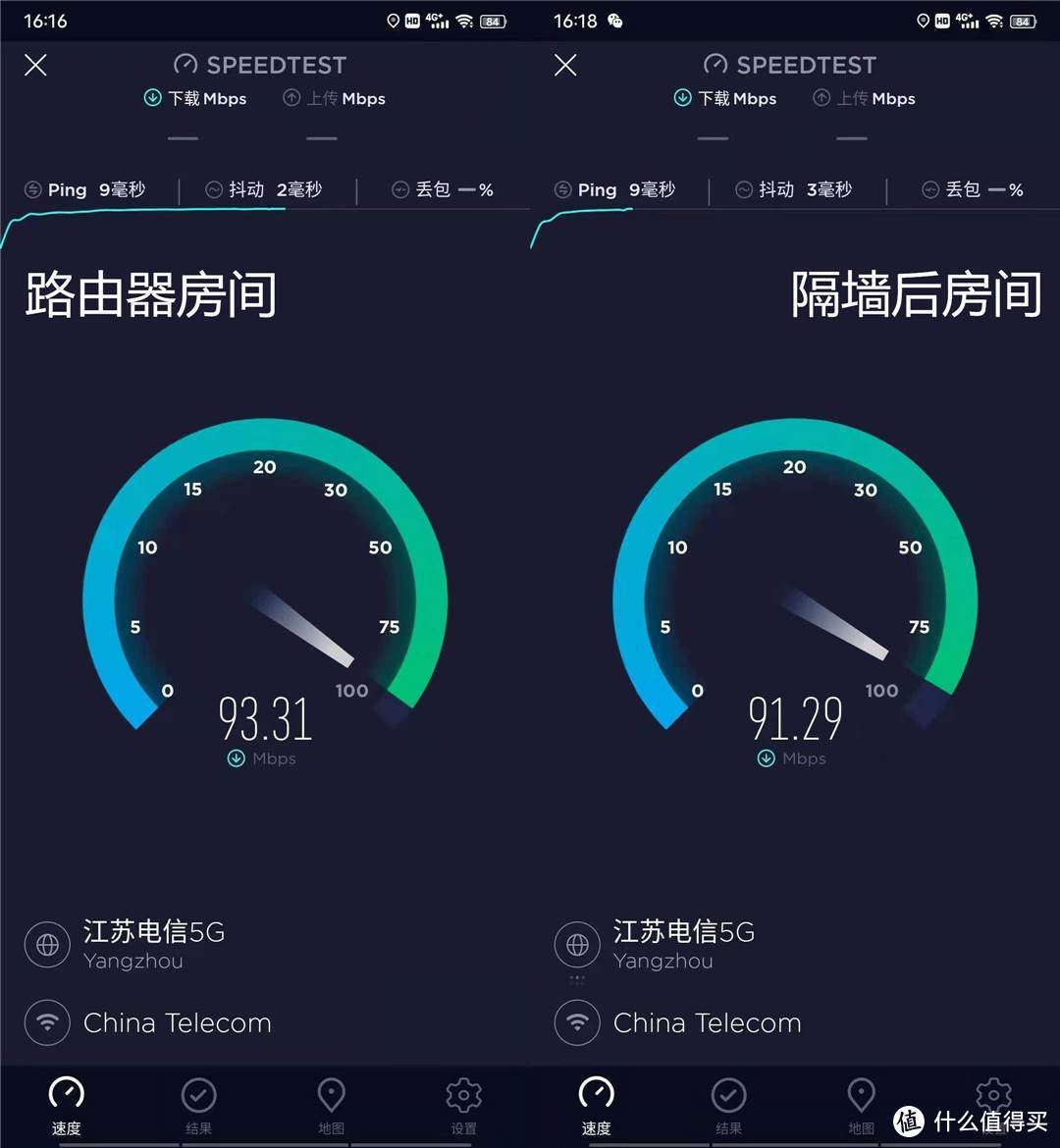Click the China Telecom network label
Screen dimensions: 1060x1148
click(x=178, y=1022)
